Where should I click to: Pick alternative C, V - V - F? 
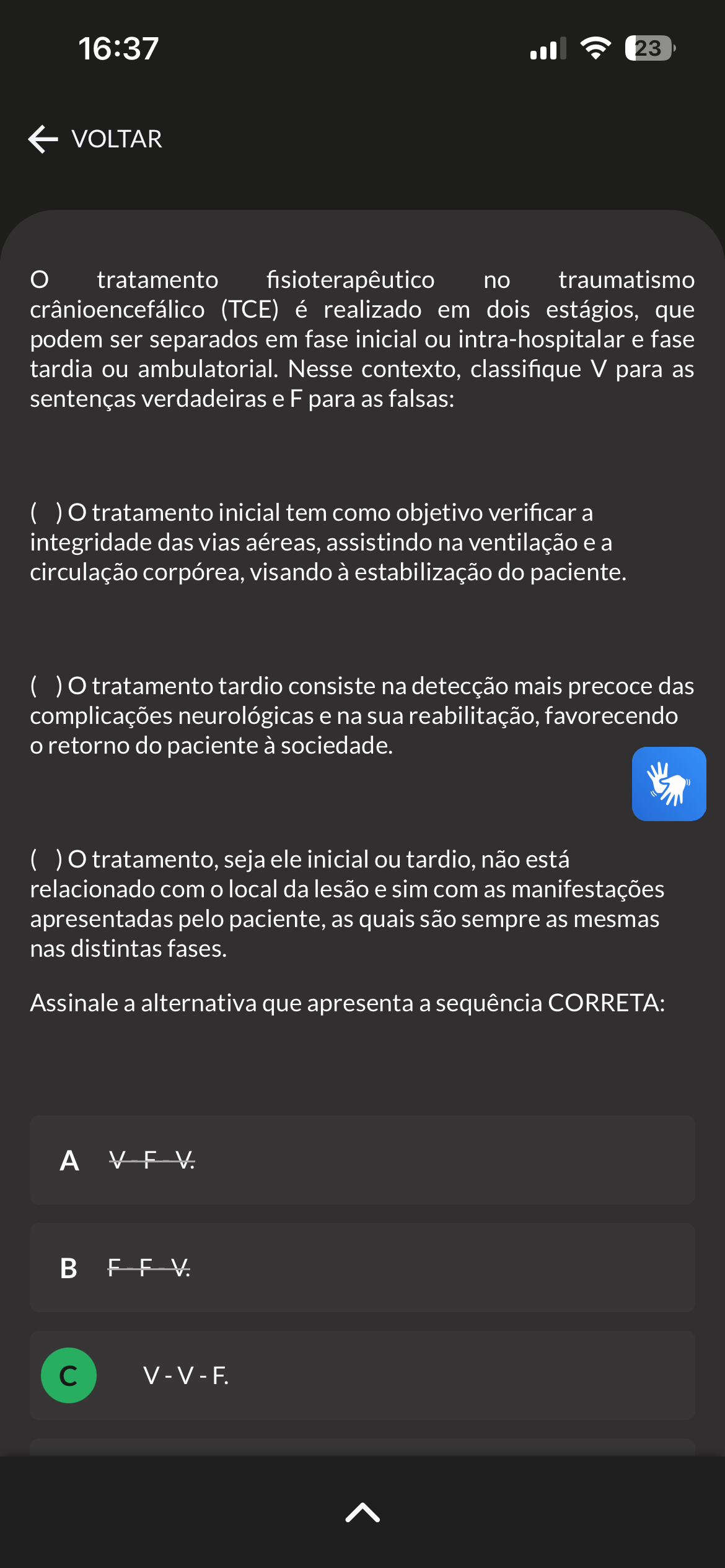(x=362, y=1375)
